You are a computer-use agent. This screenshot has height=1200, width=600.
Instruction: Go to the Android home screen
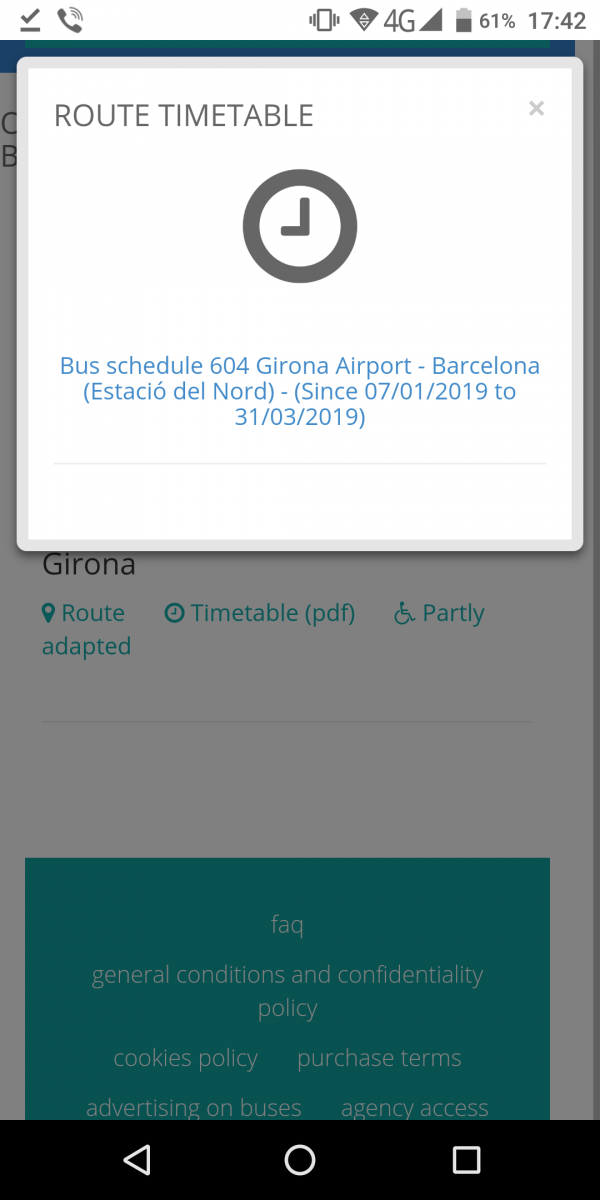click(300, 1159)
